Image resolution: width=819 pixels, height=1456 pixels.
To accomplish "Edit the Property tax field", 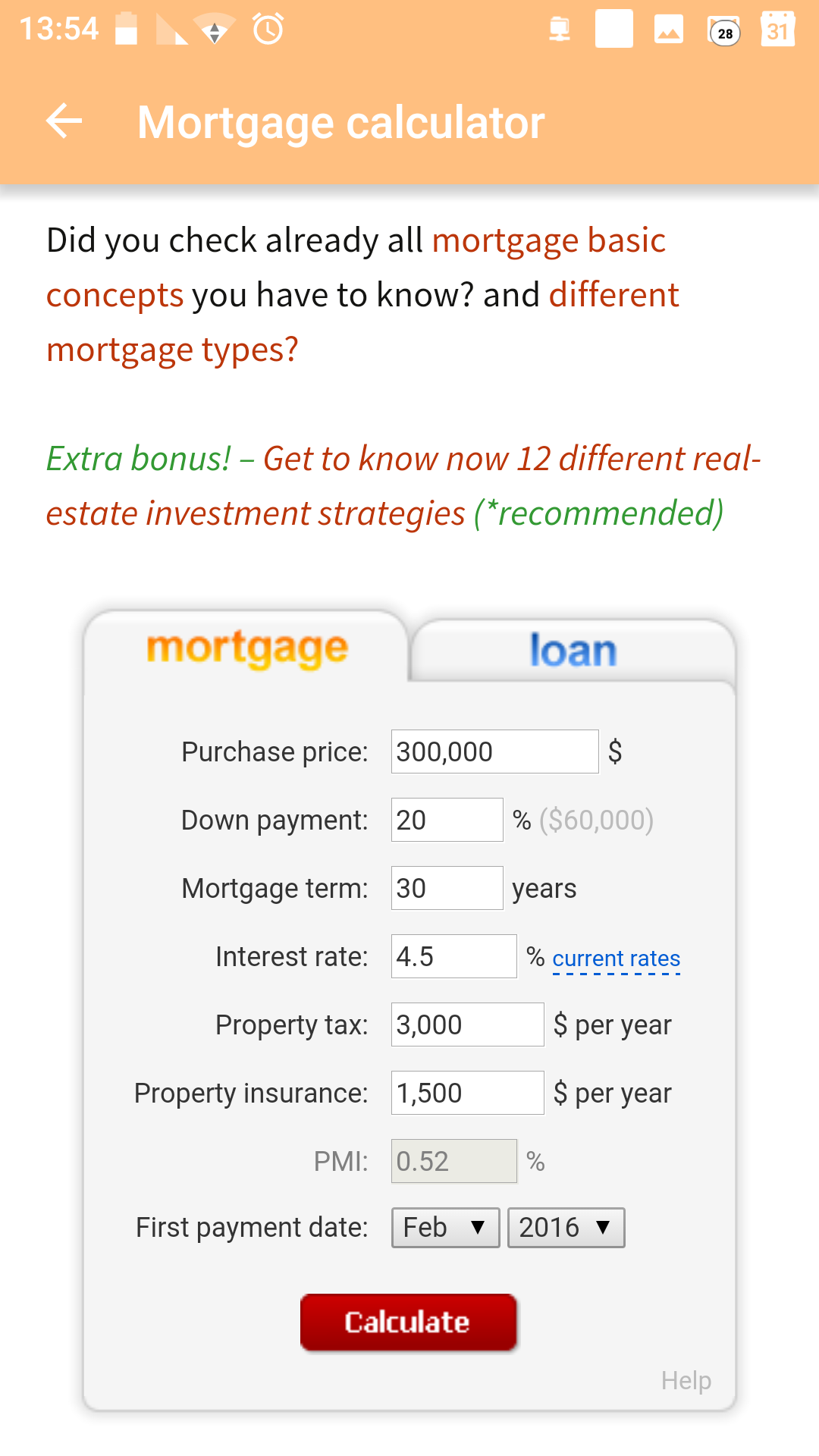I will coord(467,1025).
